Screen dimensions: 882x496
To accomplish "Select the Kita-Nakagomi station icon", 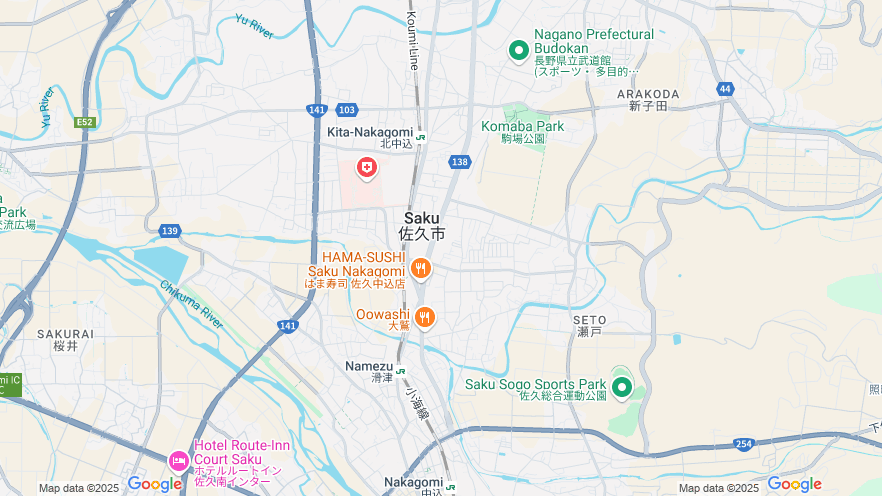I will click(421, 137).
